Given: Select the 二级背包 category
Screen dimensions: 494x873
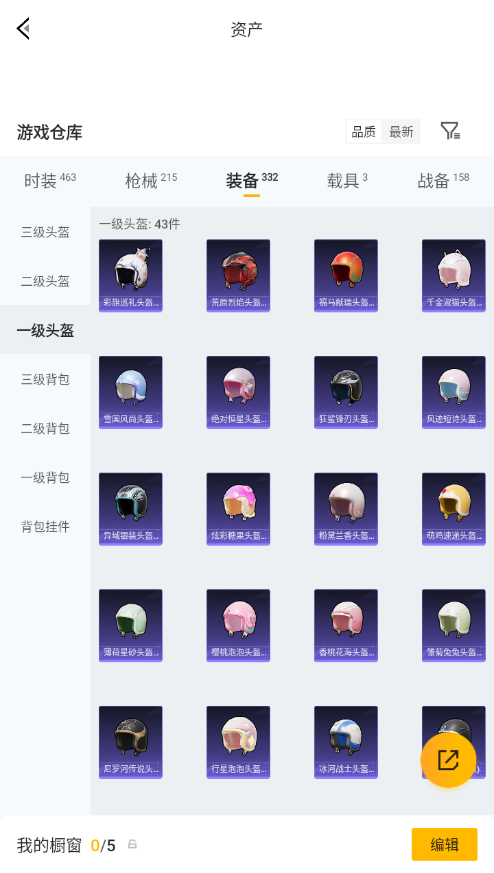Looking at the screenshot, I should click(x=45, y=428).
